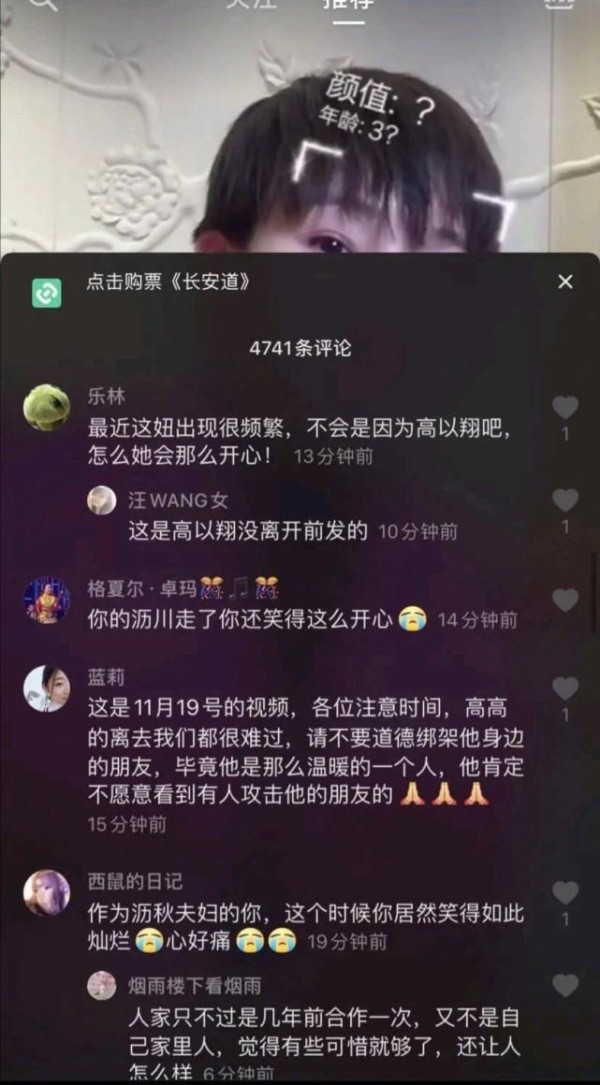Viewport: 600px width, 1085px height.
Task: Like the reply from 汪WANG女
Action: [x=565, y=500]
